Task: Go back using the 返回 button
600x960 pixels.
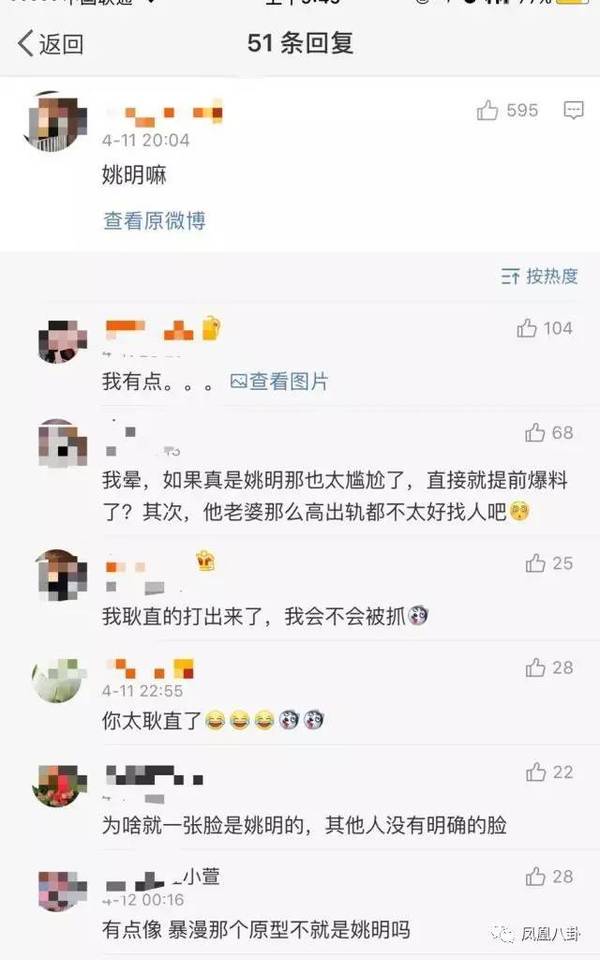Action: pyautogui.click(x=50, y=44)
